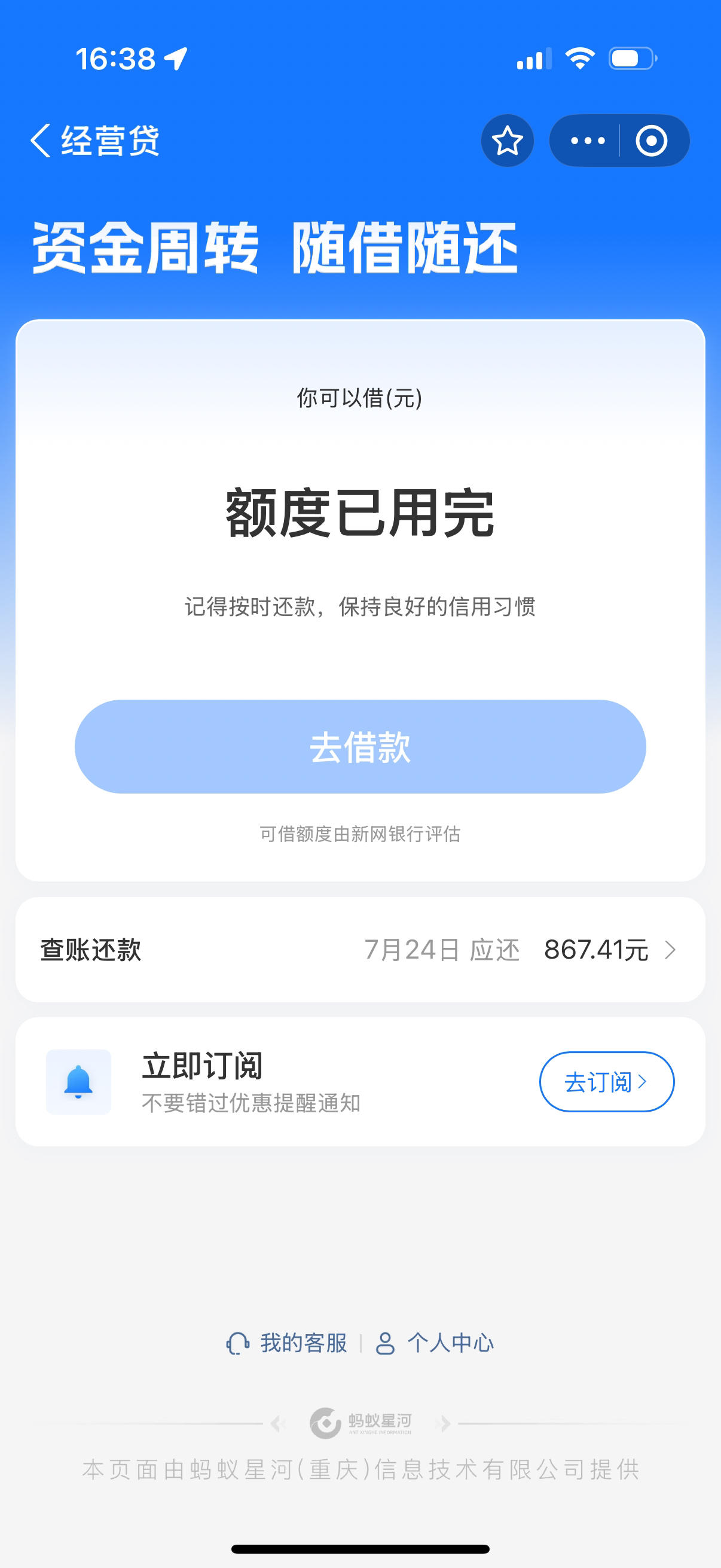721x1568 pixels.
Task: Open 查账还款 repayment details
Action: click(x=360, y=950)
